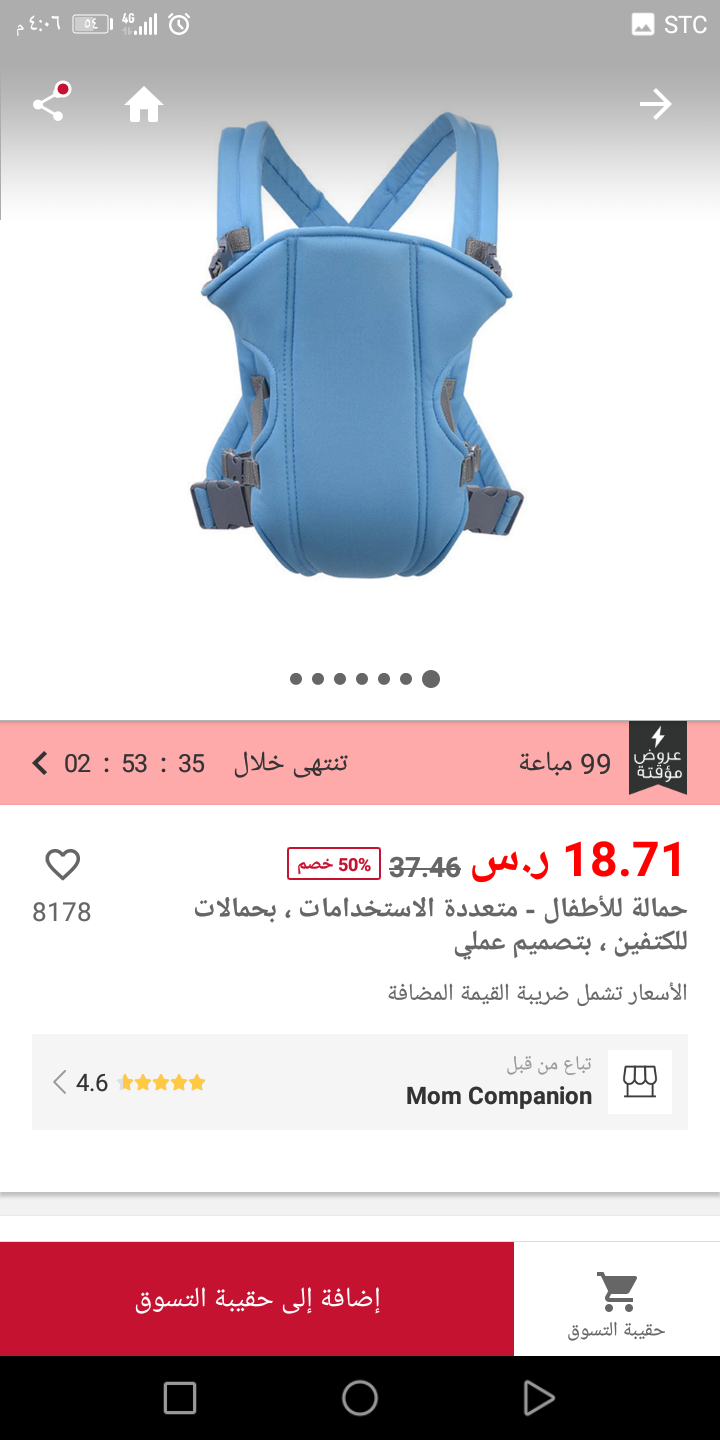Open recent apps square button
The image size is (720, 1440).
180,1398
